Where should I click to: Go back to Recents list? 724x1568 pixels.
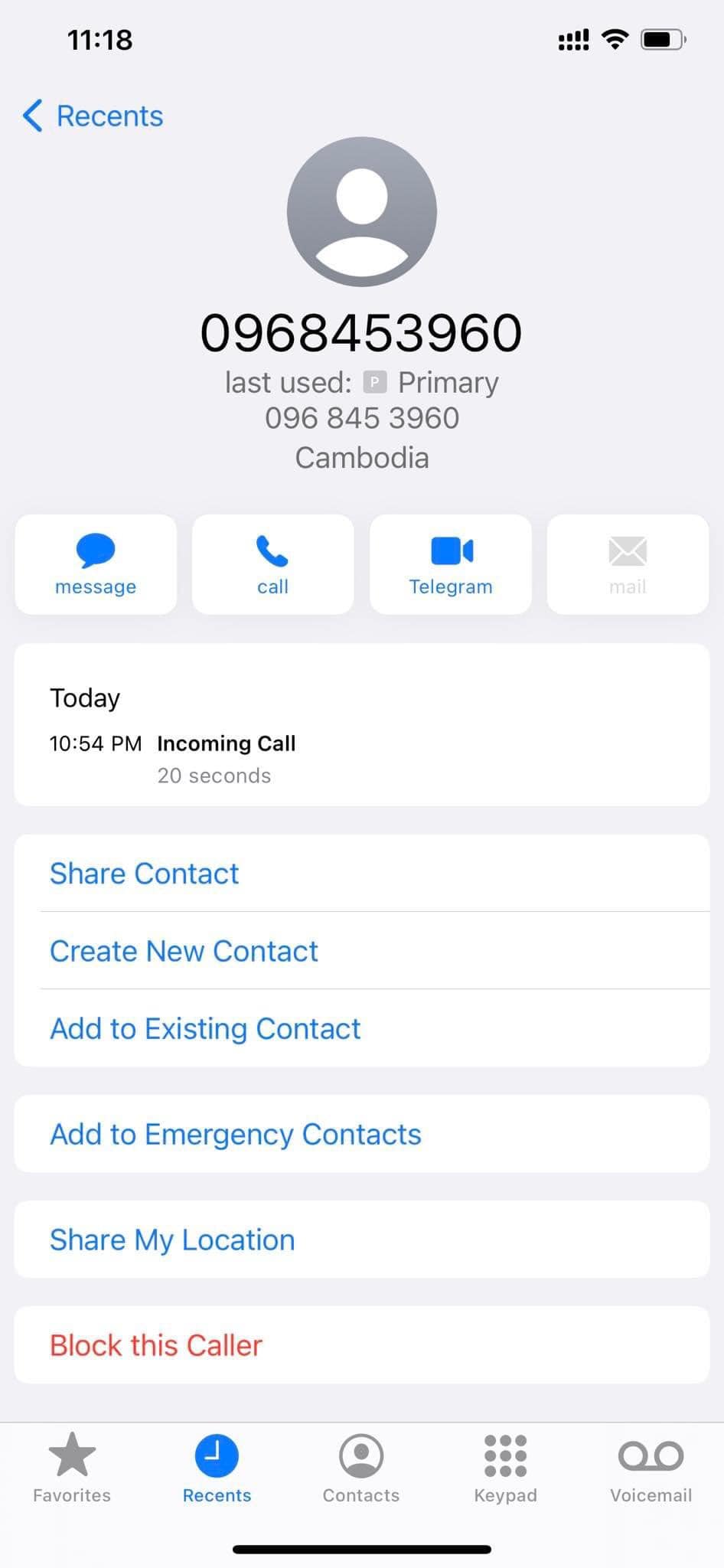(93, 116)
